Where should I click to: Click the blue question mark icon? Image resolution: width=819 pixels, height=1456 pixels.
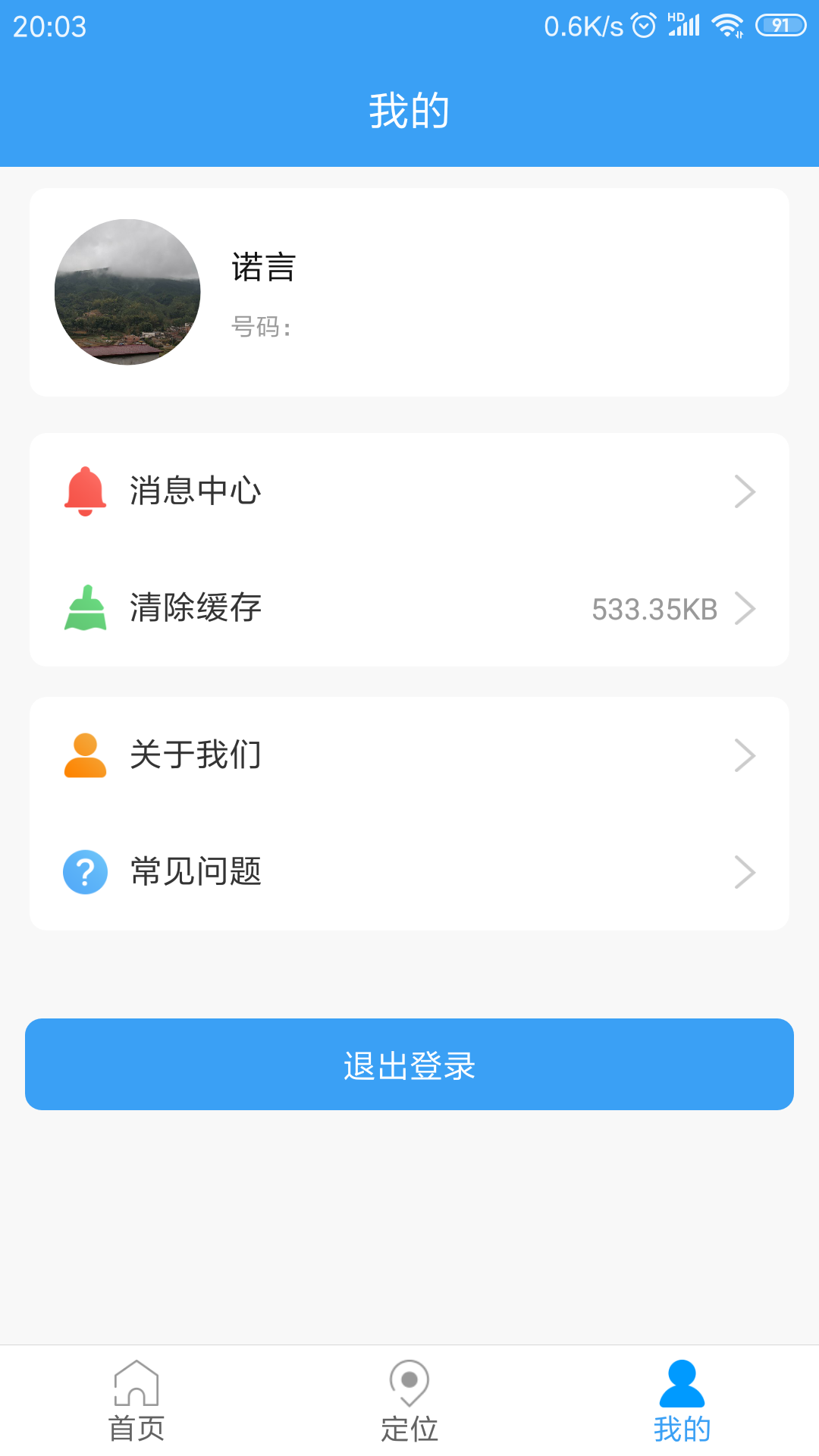tap(85, 871)
